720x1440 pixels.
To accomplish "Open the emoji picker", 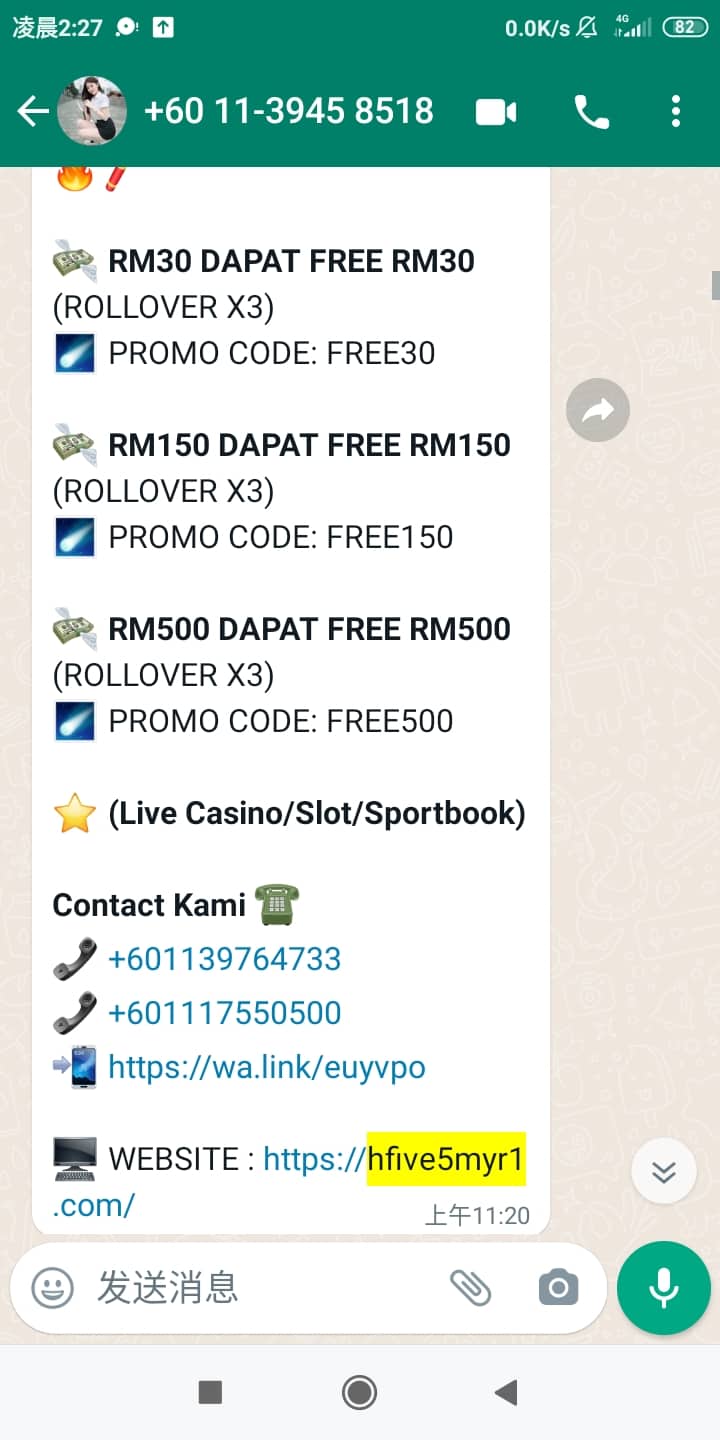I will [x=52, y=1288].
